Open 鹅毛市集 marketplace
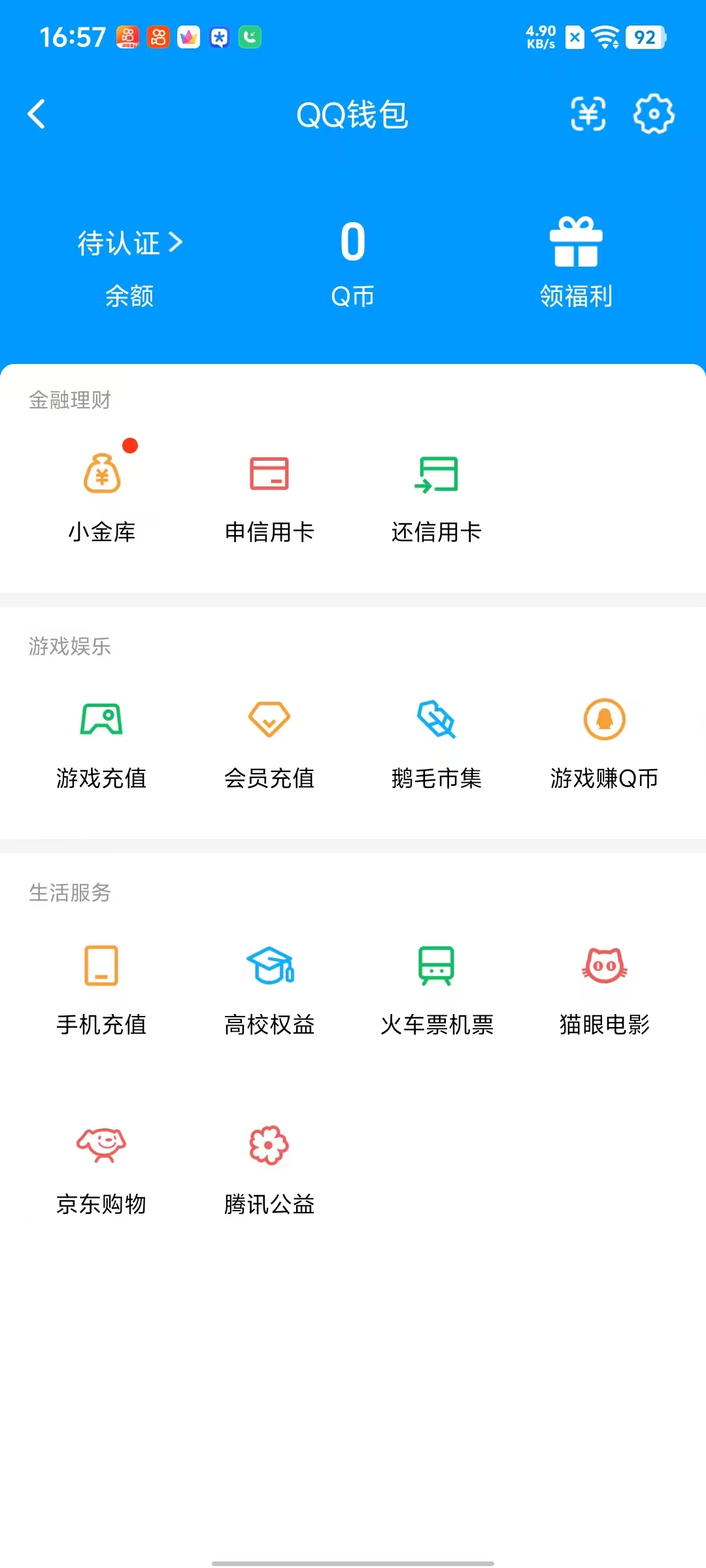 tap(437, 745)
